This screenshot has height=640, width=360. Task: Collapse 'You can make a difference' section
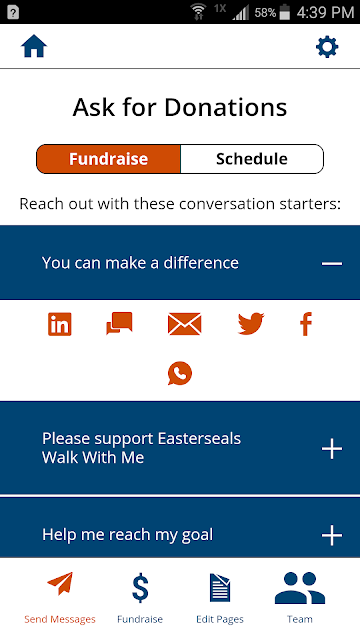180,262
